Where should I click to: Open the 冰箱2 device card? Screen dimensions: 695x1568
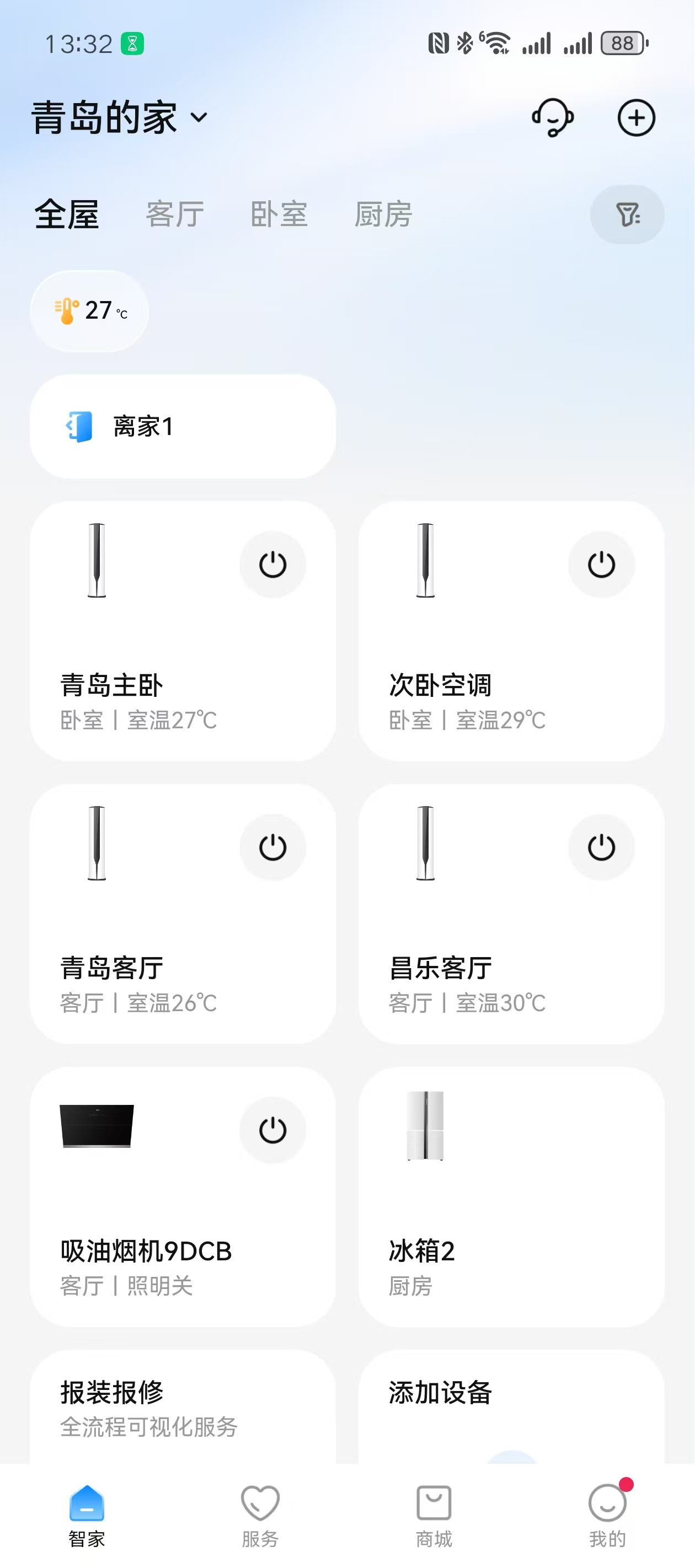(511, 1197)
